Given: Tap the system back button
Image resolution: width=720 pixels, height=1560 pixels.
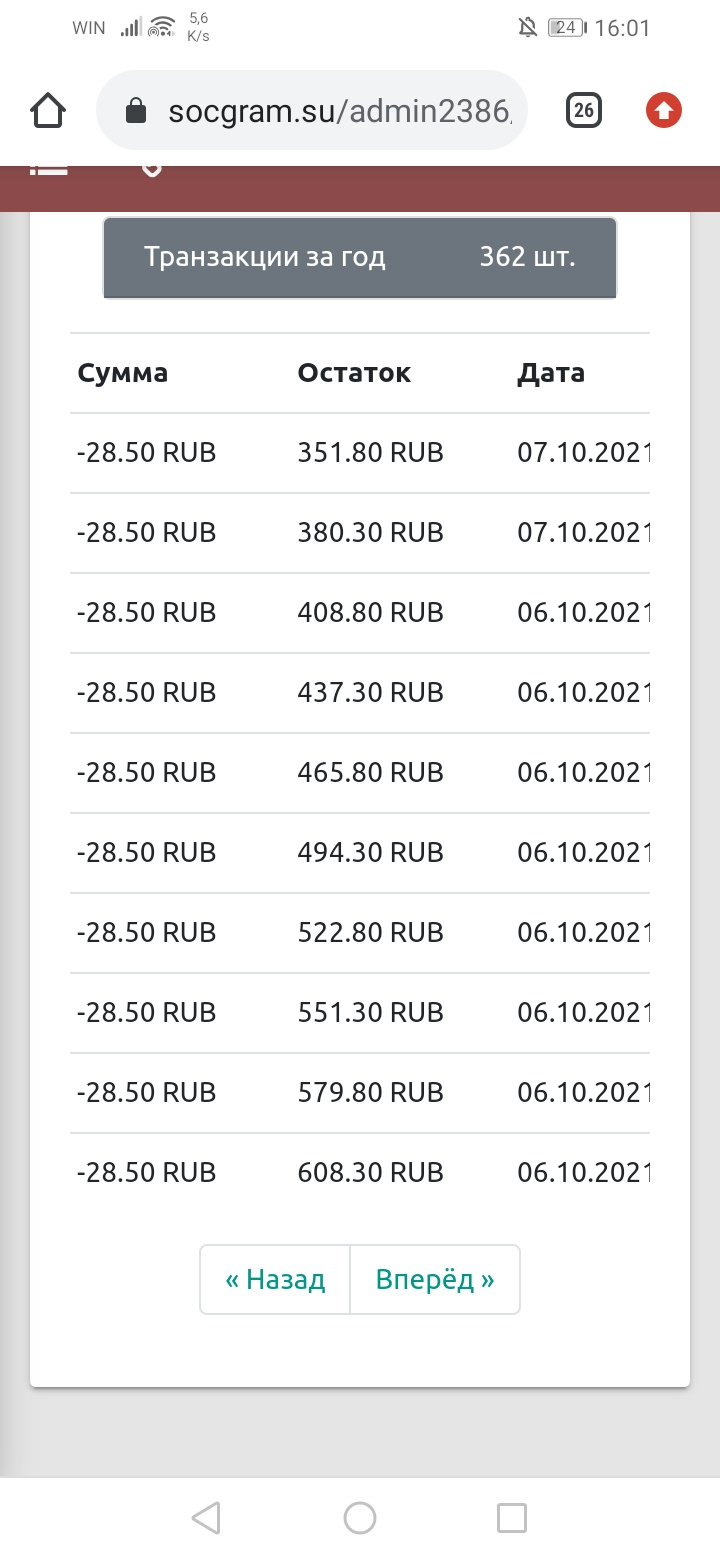Looking at the screenshot, I should tap(205, 1518).
